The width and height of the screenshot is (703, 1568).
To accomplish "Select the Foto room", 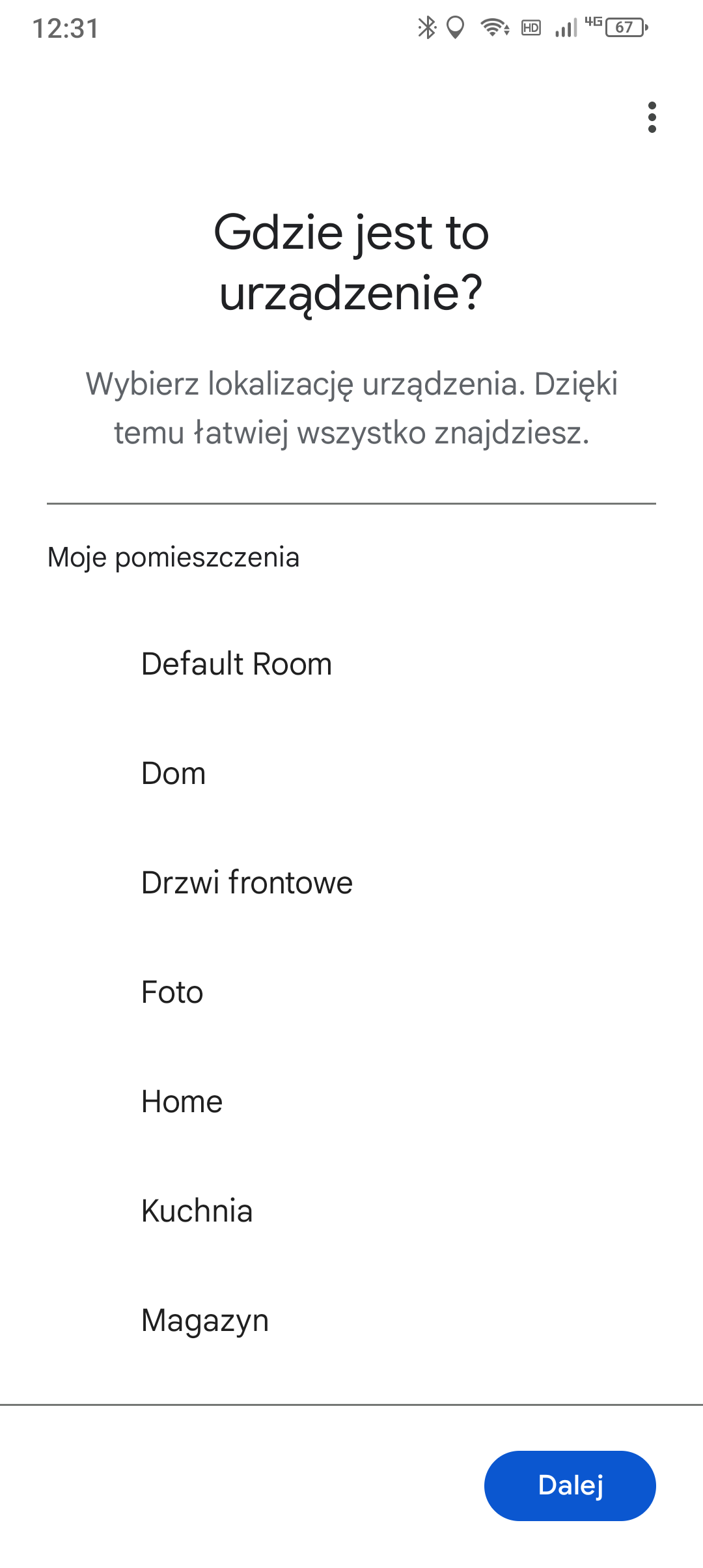I will (351, 992).
